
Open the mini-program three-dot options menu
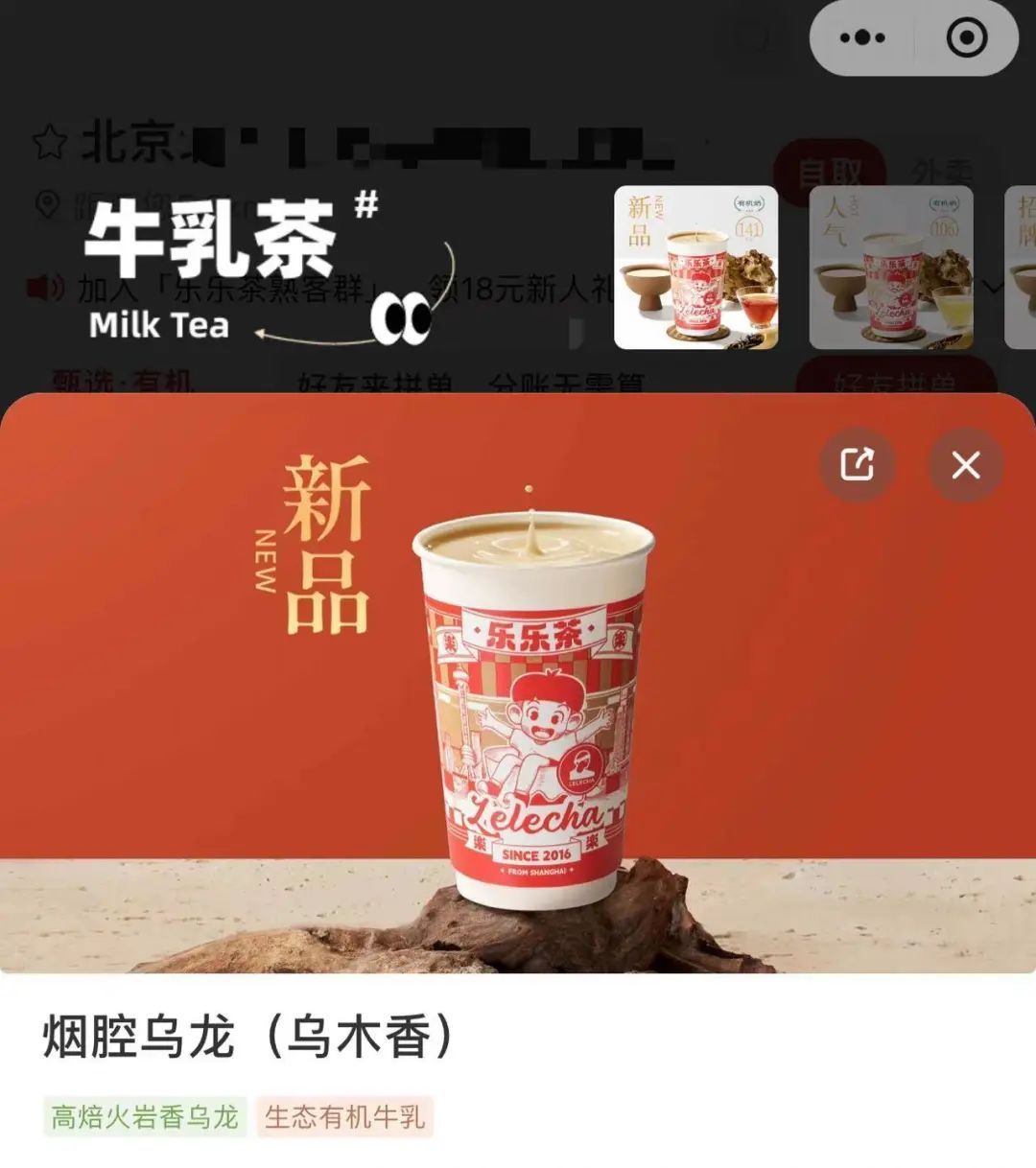[864, 38]
